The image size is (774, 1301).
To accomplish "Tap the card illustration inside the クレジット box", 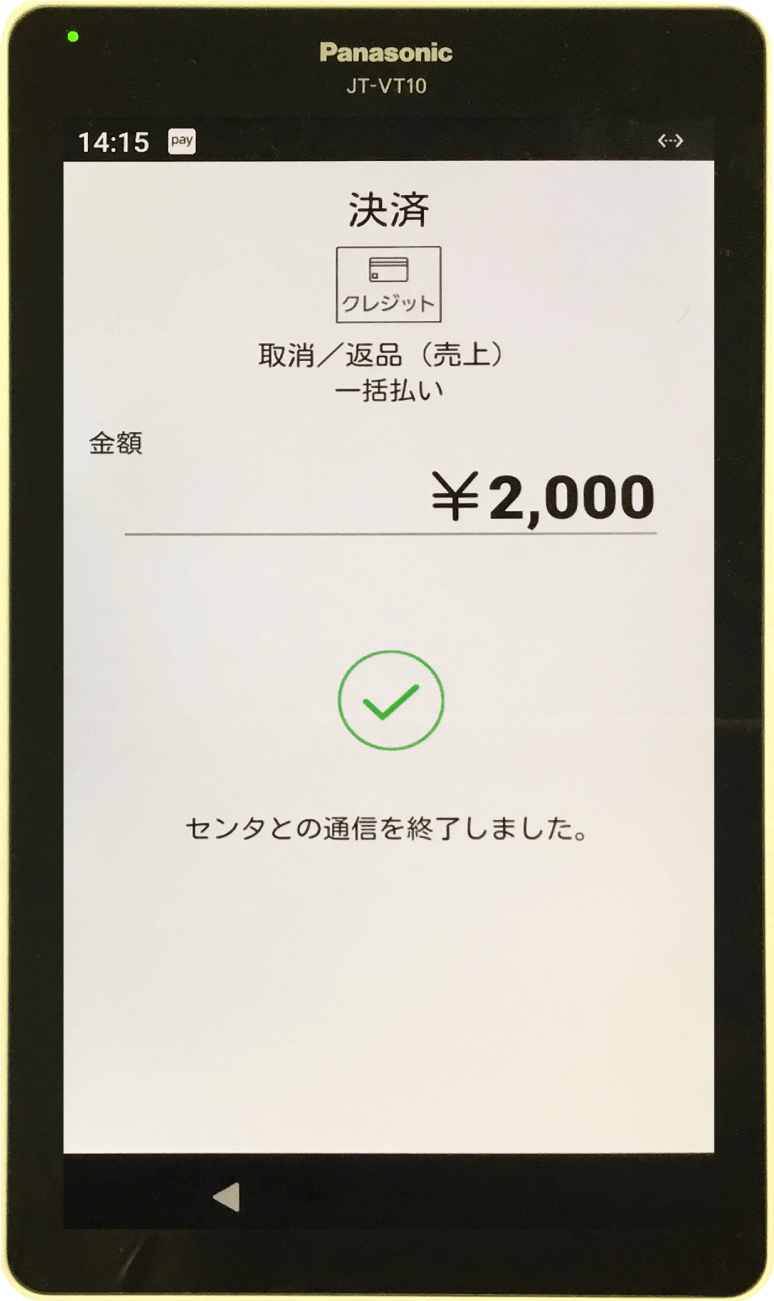I will coord(387,270).
